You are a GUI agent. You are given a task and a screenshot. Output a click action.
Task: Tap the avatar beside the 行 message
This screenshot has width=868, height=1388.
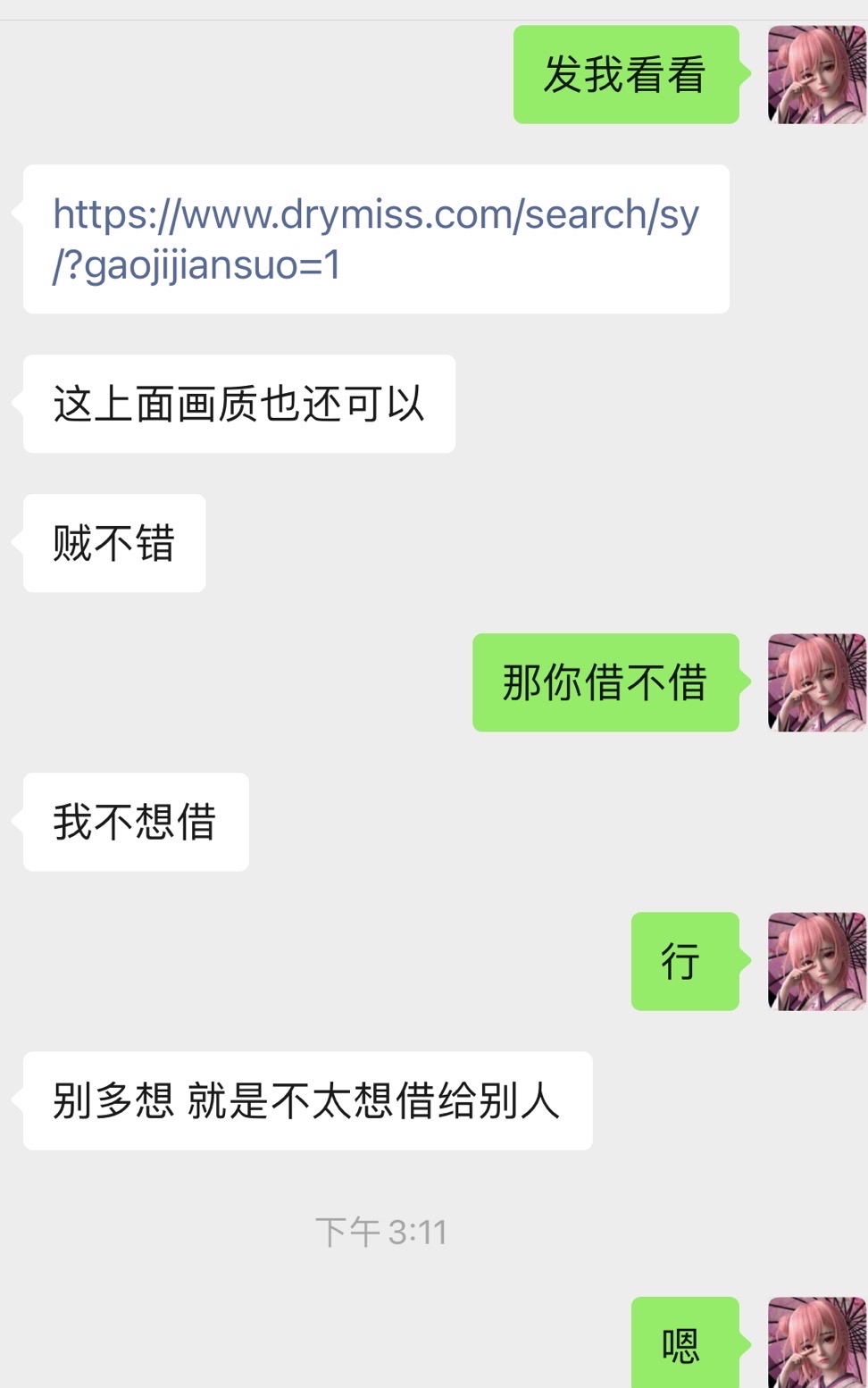(816, 961)
